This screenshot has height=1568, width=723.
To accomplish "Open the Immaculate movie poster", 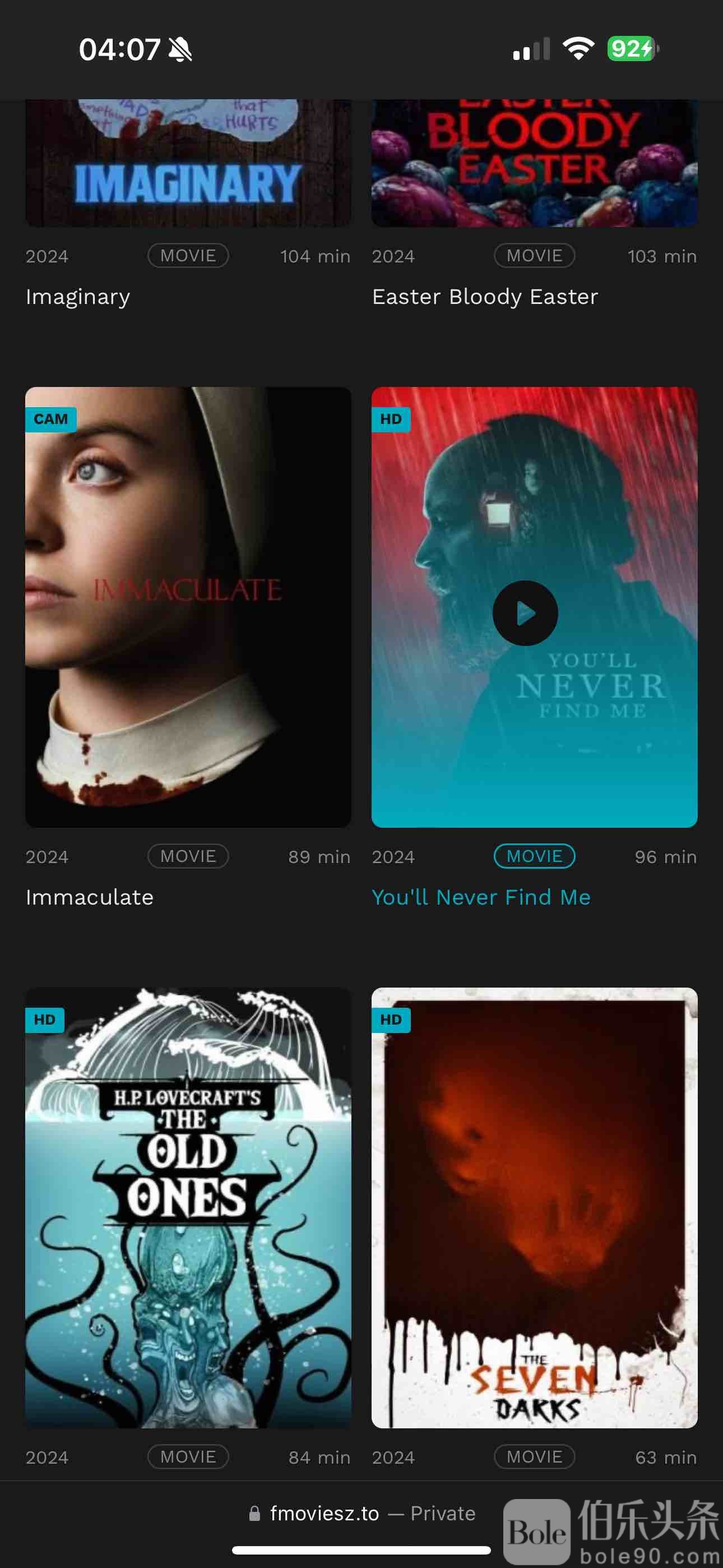I will (187, 607).
